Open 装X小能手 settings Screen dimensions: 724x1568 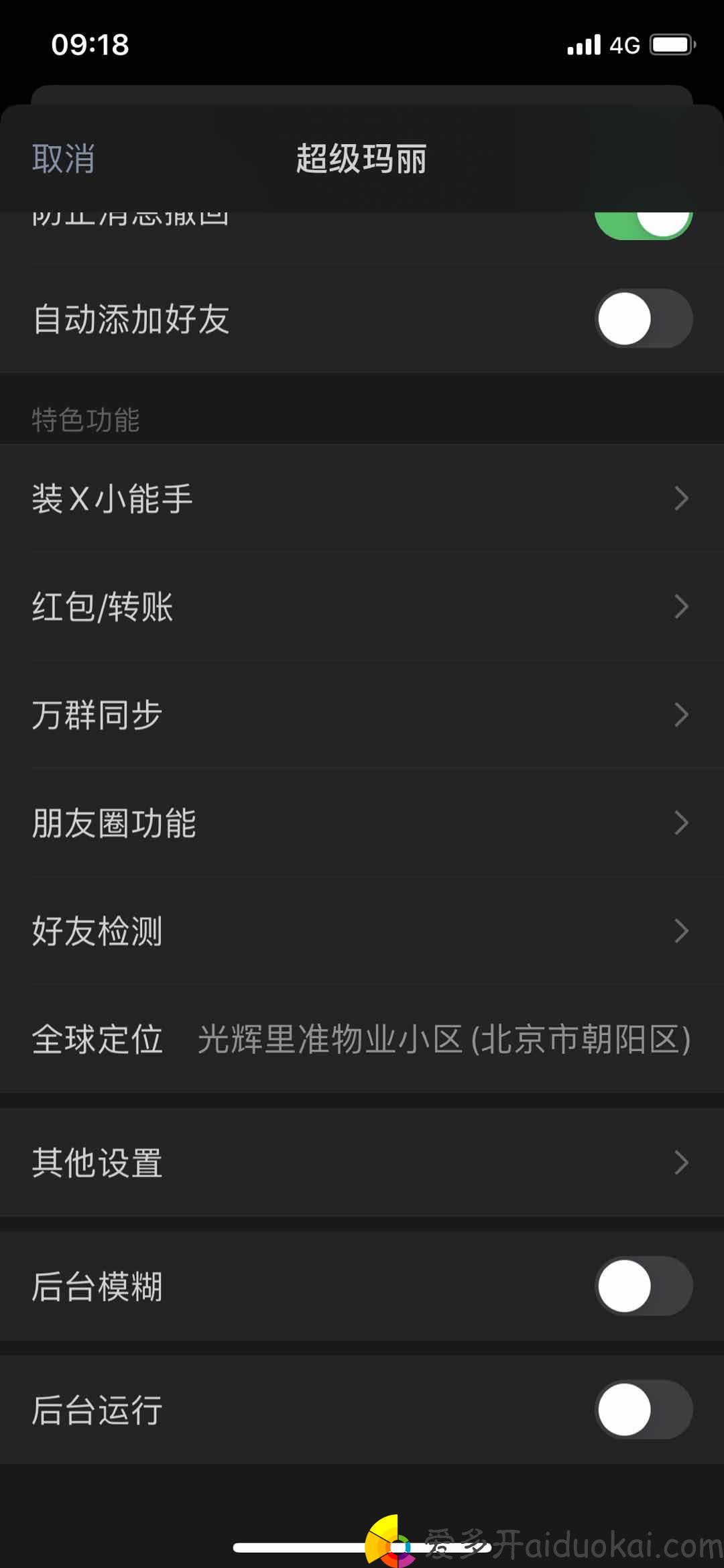tap(362, 498)
